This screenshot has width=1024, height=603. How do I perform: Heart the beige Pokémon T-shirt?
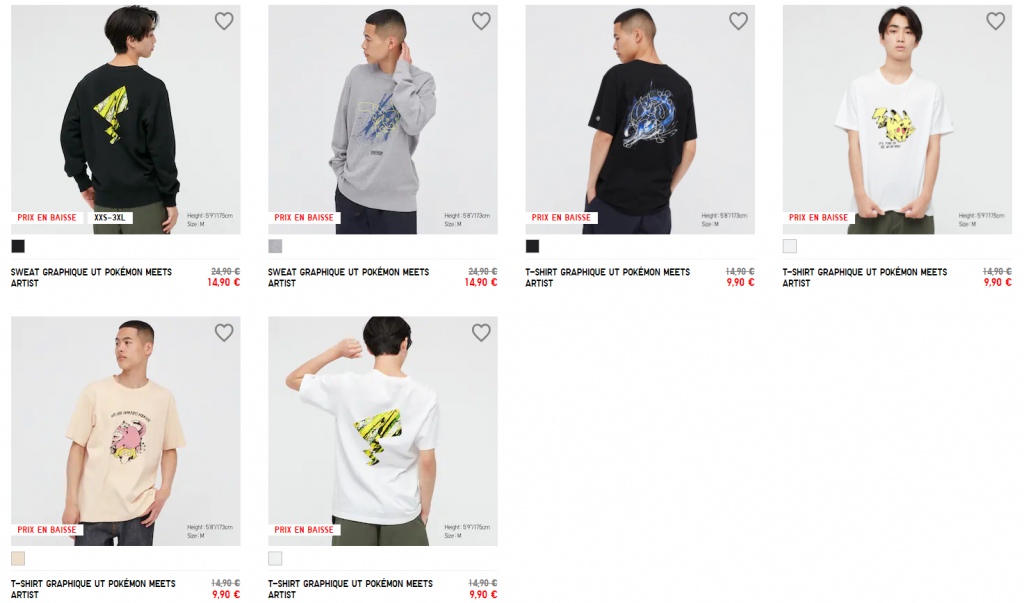pos(224,333)
